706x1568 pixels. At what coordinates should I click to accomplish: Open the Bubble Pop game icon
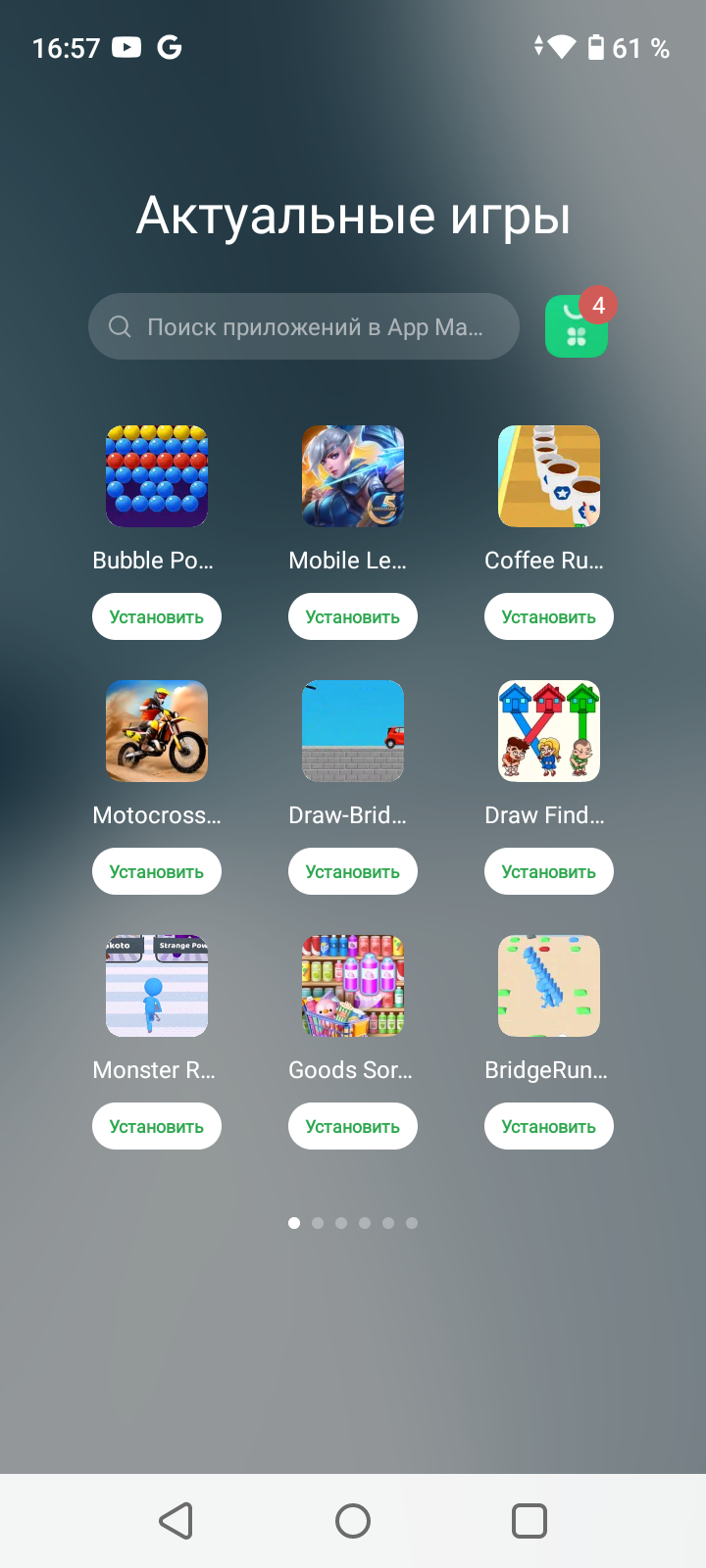tap(157, 476)
